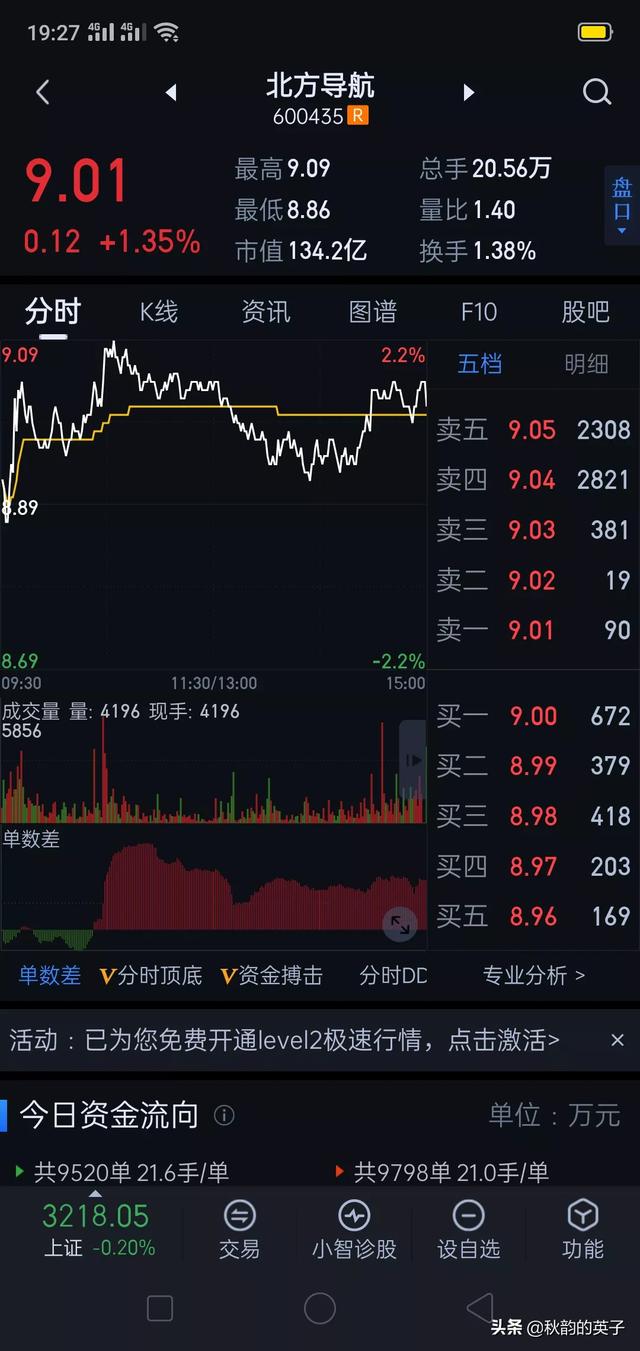Show the 明细 trade details tab
640x1351 pixels.
click(587, 364)
